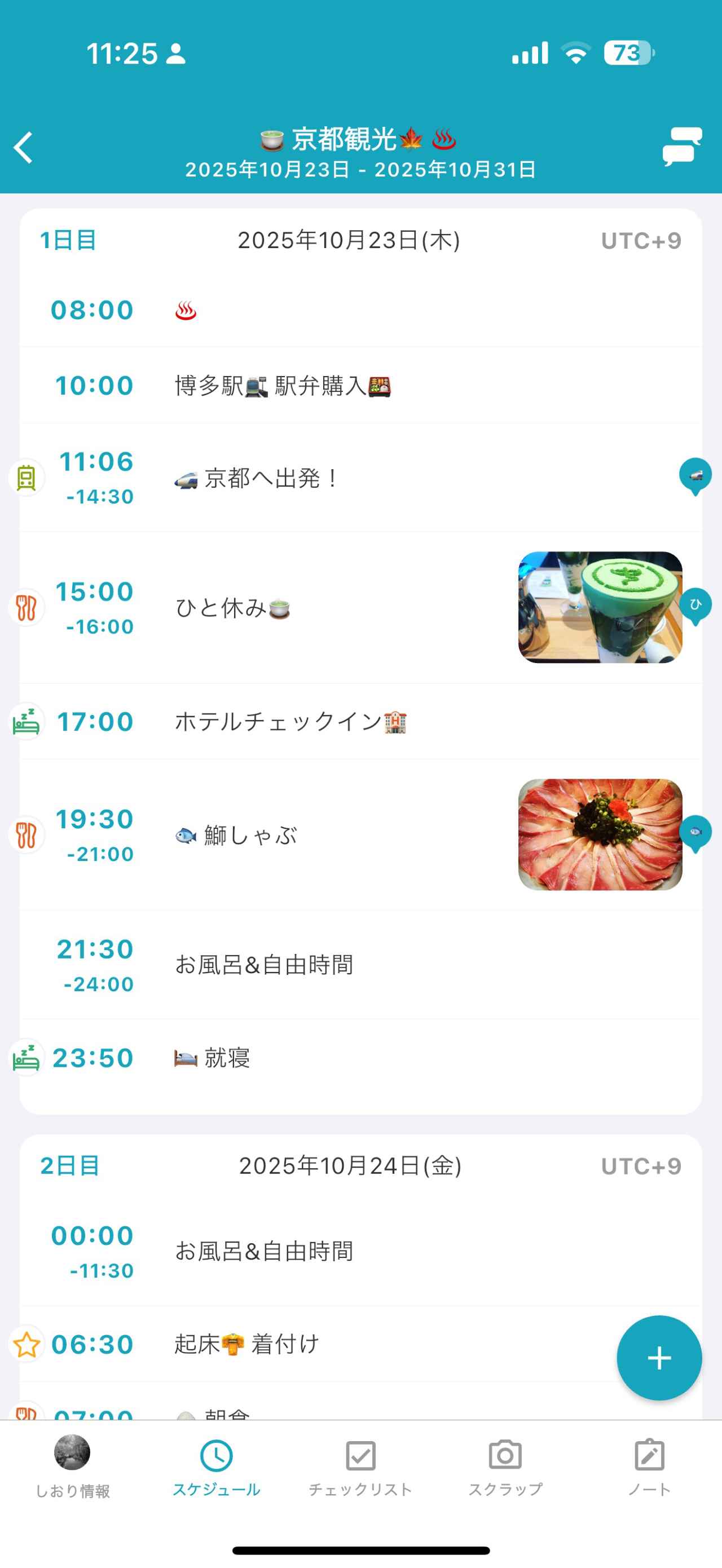This screenshot has height=1568, width=722.
Task: Open the お風呂&自由時間 entry at 21:30
Action: 265,965
